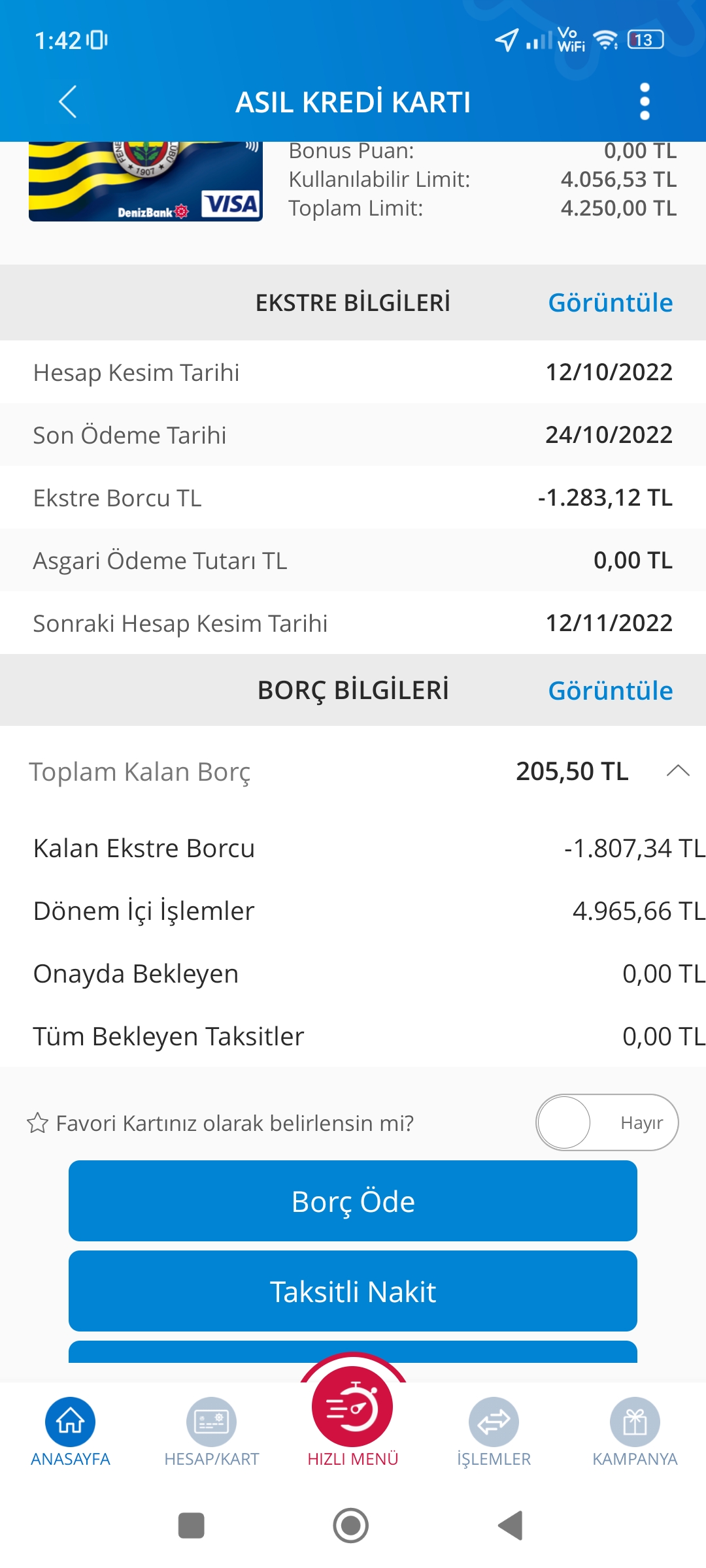706x1568 pixels.
Task: Open recent apps with the square button
Action: tap(192, 1526)
